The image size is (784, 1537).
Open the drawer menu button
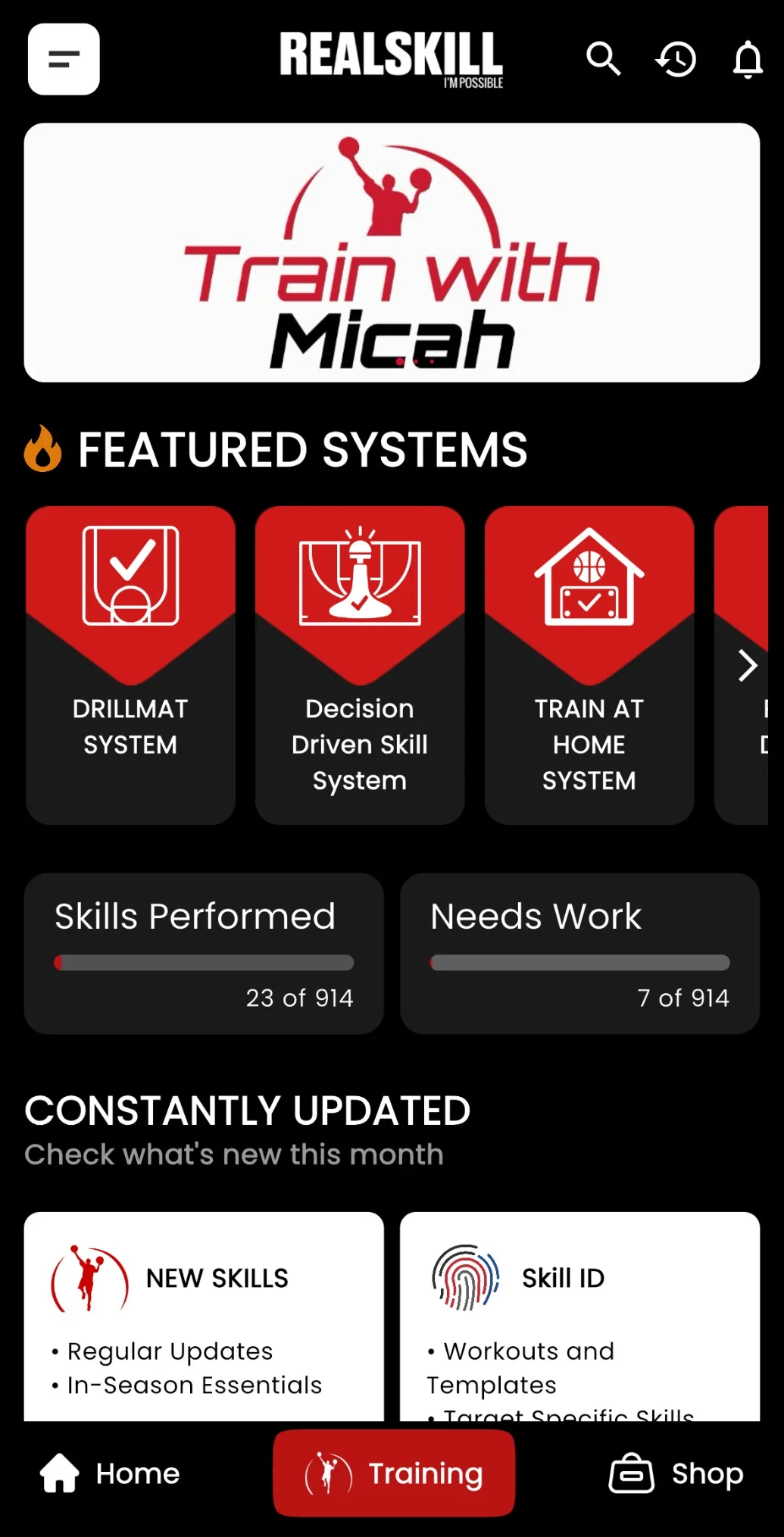(x=64, y=59)
